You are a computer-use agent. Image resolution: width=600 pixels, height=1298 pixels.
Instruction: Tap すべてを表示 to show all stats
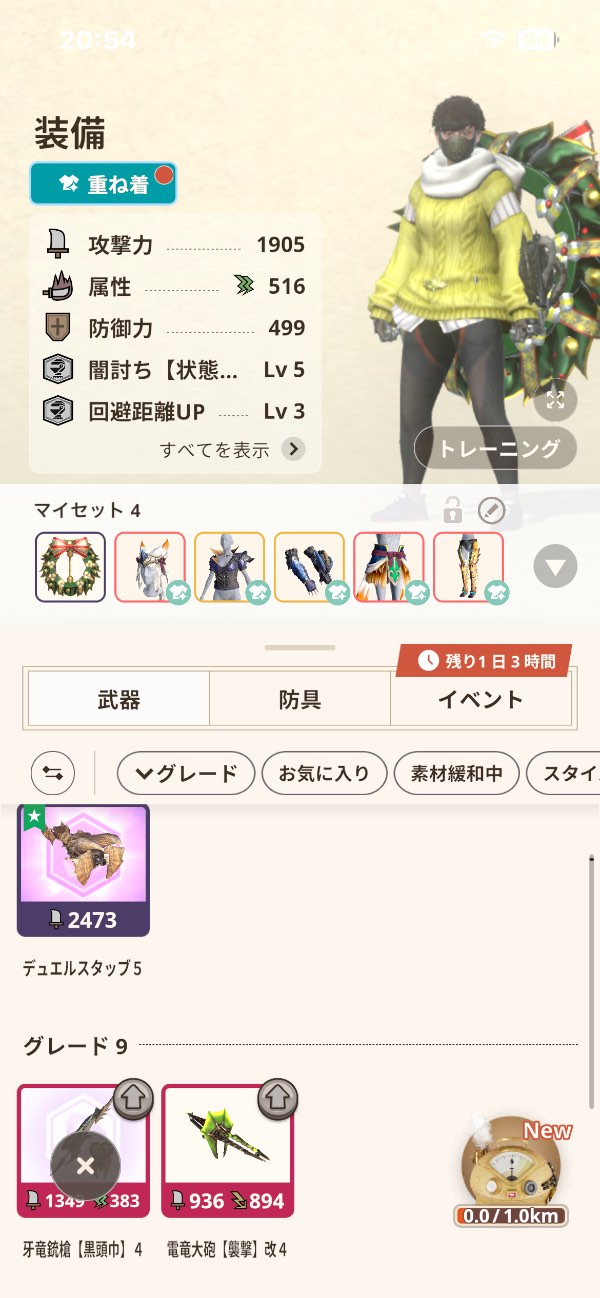[x=232, y=449]
